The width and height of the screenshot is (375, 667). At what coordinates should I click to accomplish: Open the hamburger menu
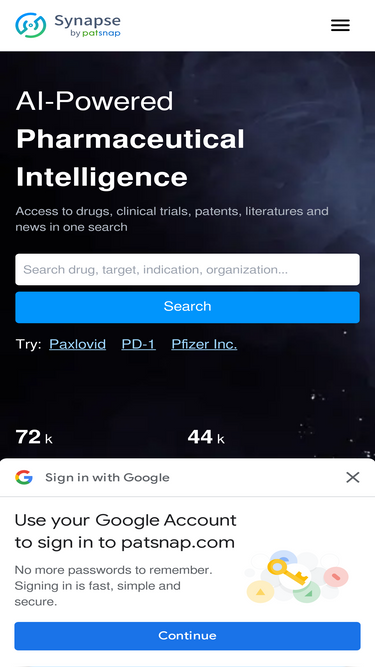(x=340, y=26)
